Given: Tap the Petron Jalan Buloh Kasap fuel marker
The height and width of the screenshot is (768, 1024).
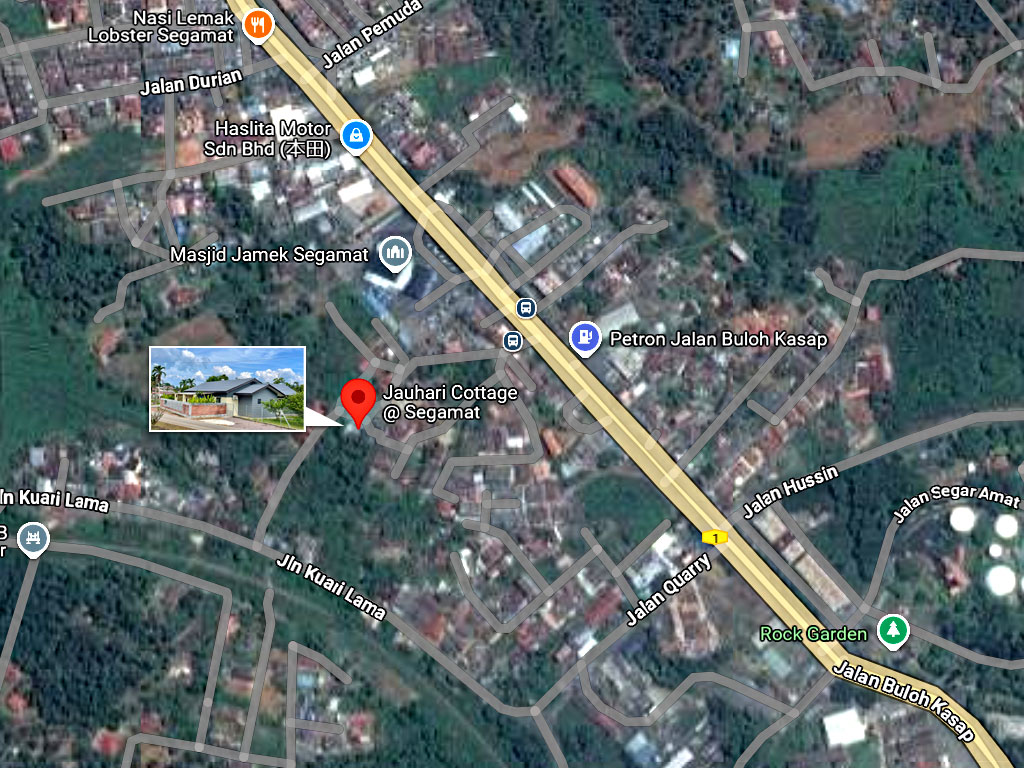Looking at the screenshot, I should pyautogui.click(x=584, y=338).
